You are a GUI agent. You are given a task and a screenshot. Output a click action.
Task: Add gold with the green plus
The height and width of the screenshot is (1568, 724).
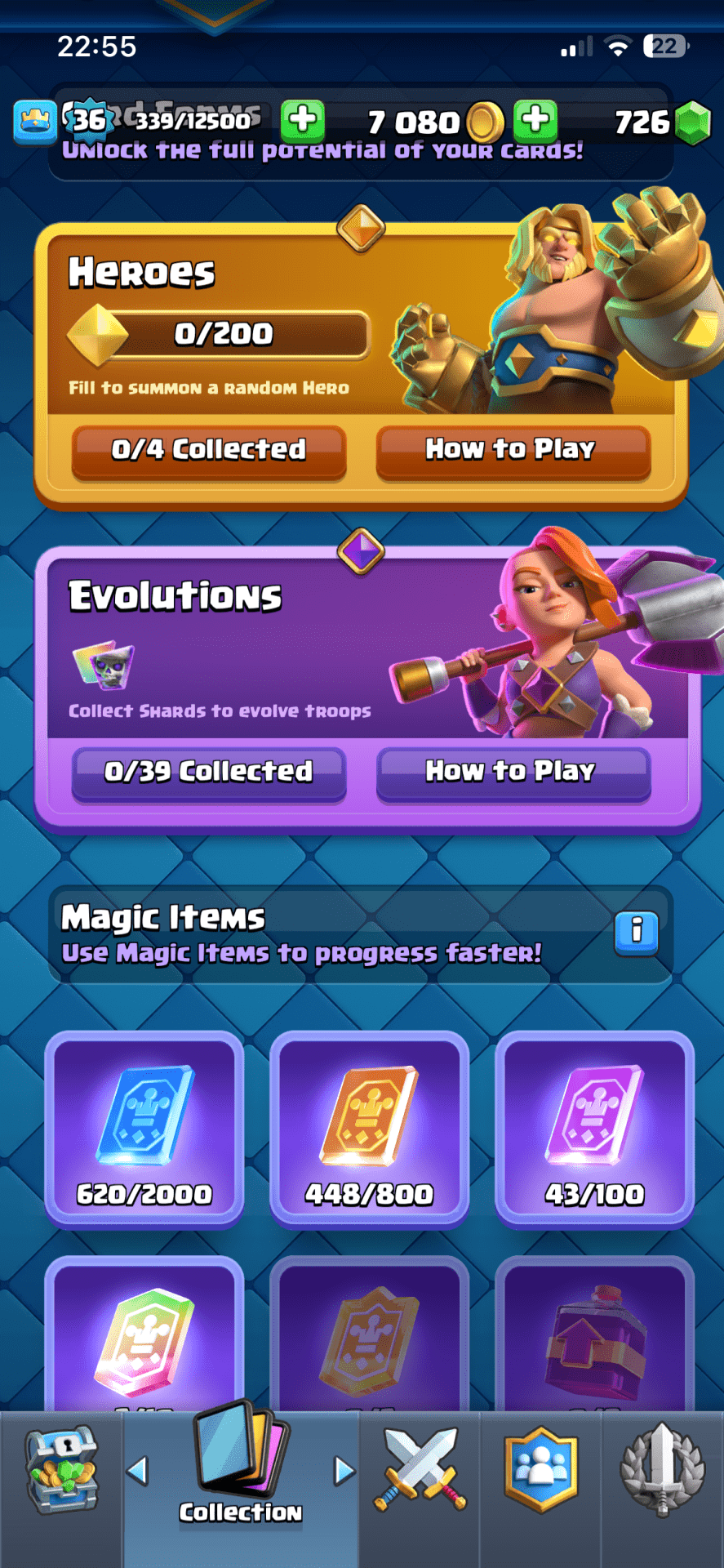pyautogui.click(x=535, y=120)
